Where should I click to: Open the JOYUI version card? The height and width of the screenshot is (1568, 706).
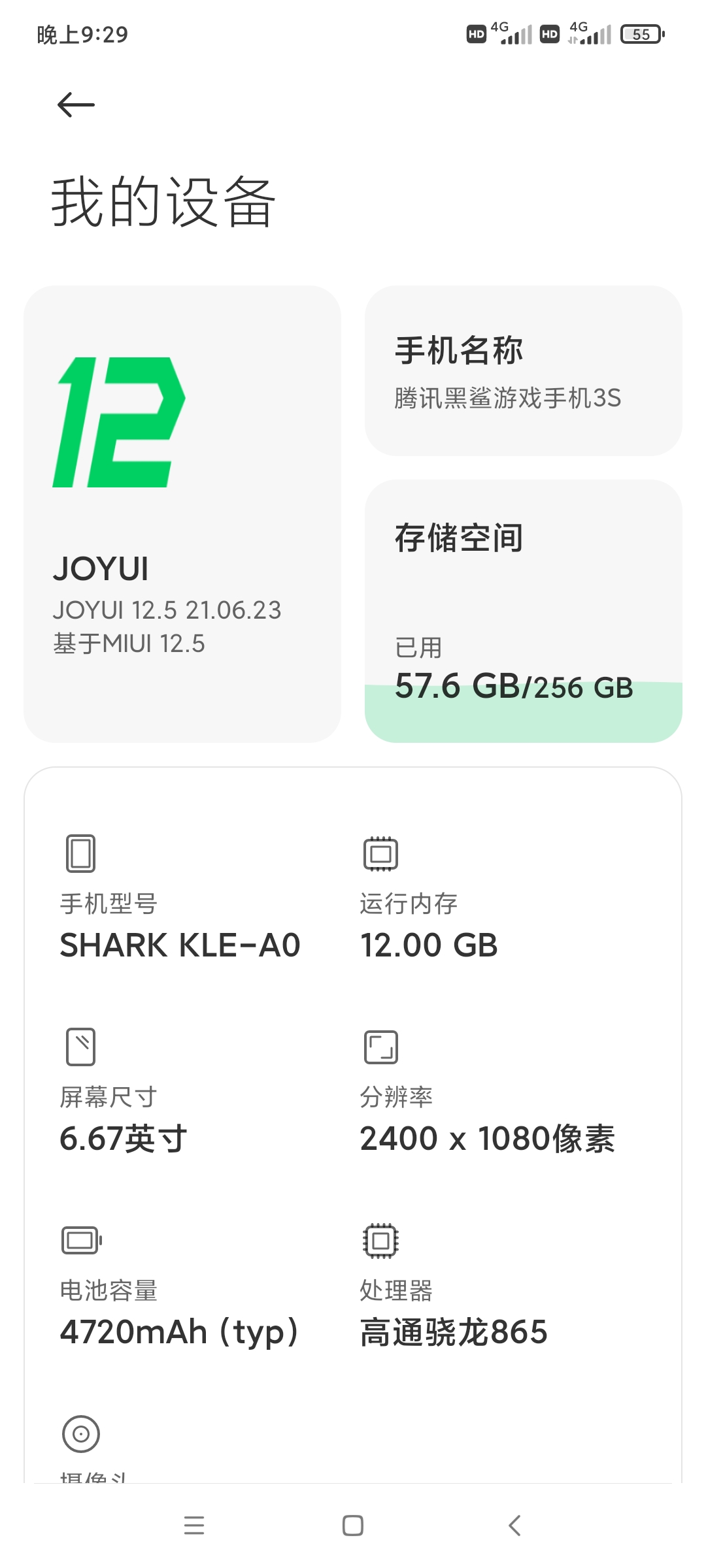point(182,514)
